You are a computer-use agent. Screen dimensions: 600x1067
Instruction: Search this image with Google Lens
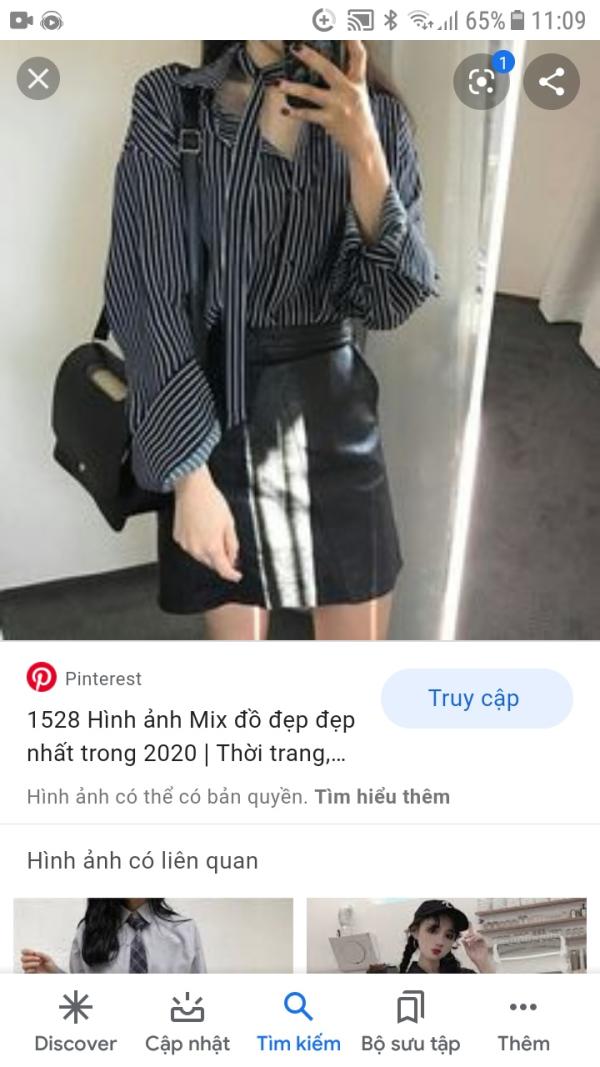(x=482, y=82)
